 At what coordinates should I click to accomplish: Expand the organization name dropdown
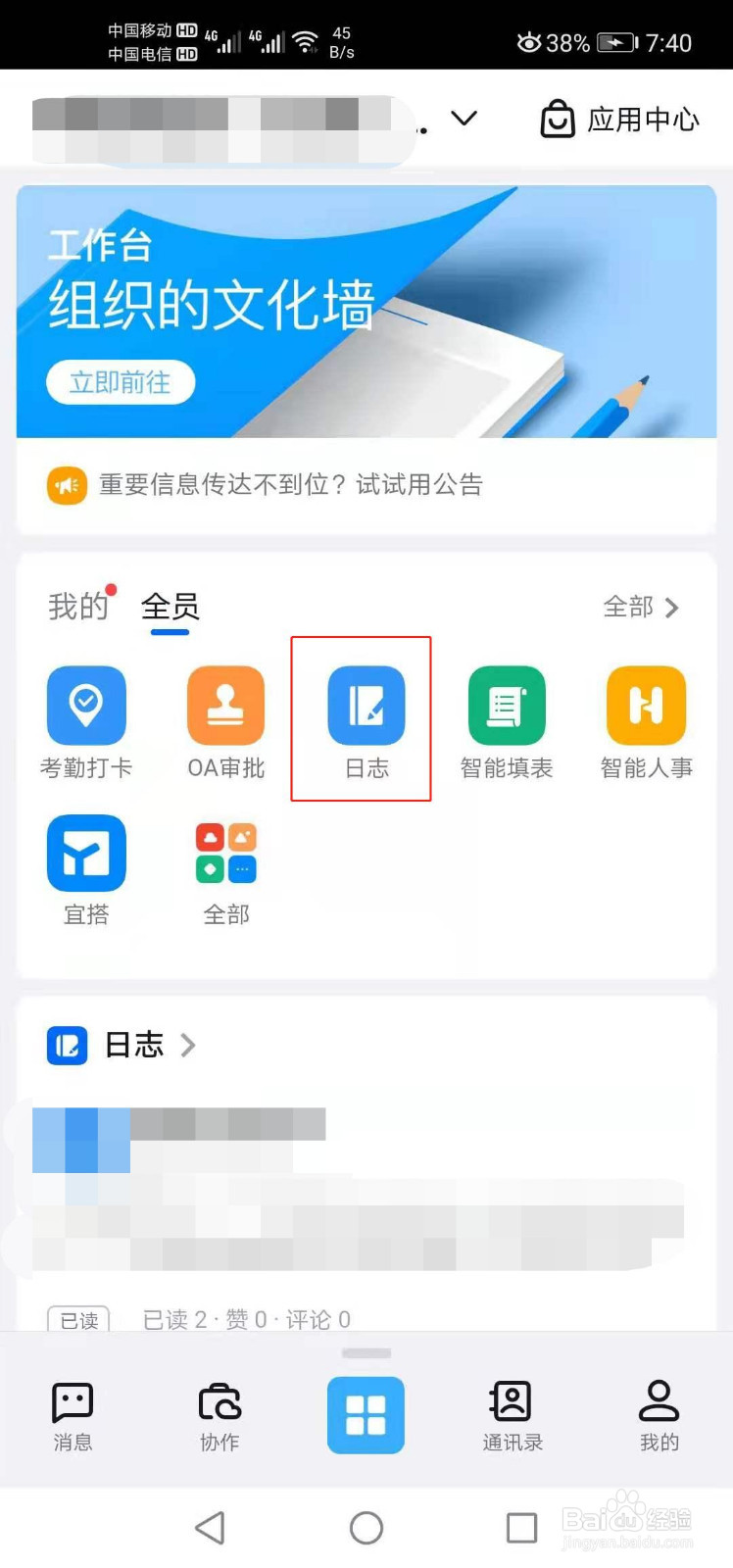pyautogui.click(x=464, y=119)
